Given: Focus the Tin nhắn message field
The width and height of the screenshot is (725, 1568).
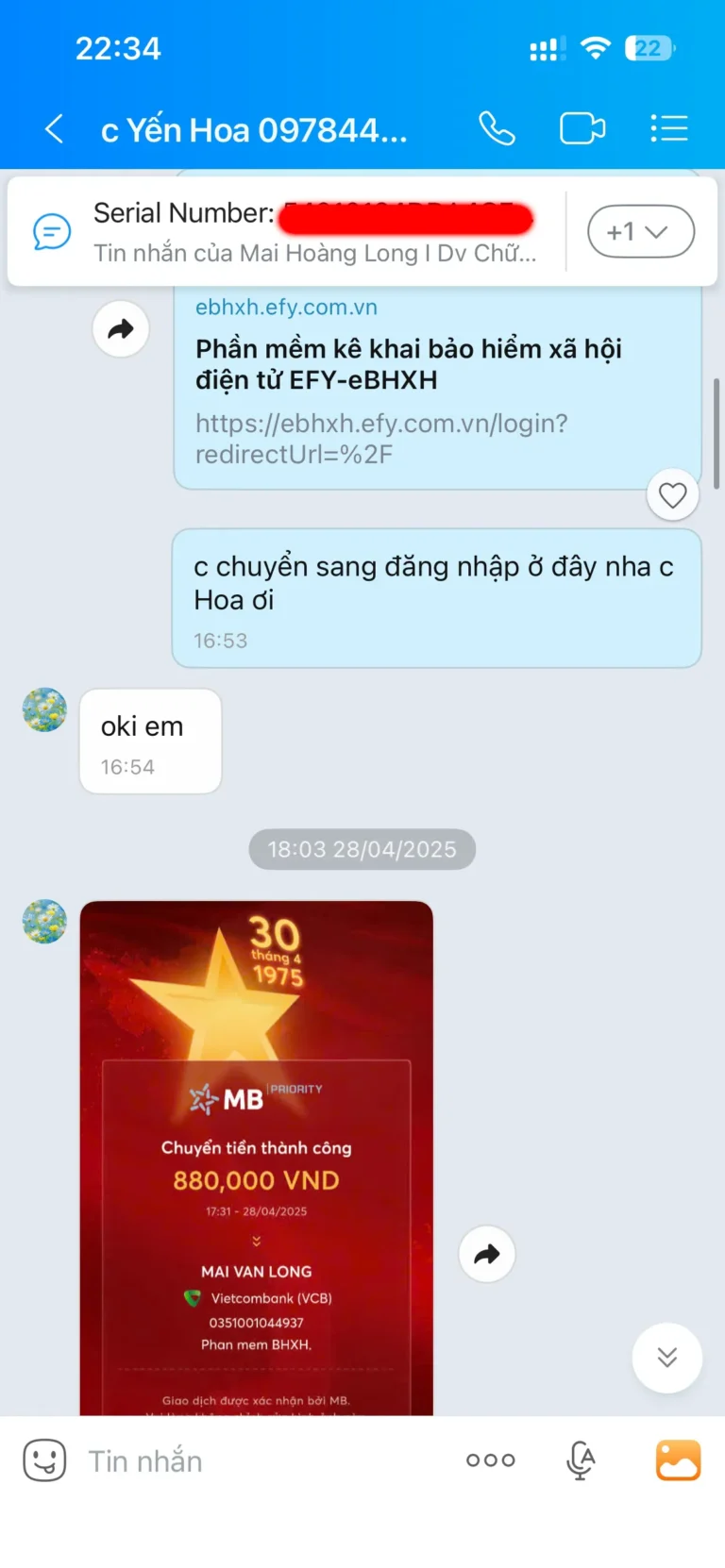Looking at the screenshot, I should tap(264, 1460).
